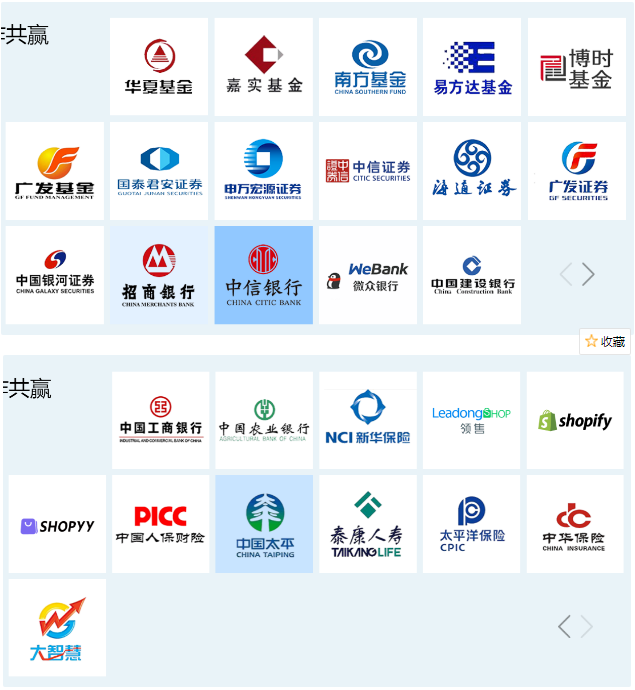Viewport: 635px width, 690px height.
Task: Tap the 收藏 star button
Action: (605, 341)
